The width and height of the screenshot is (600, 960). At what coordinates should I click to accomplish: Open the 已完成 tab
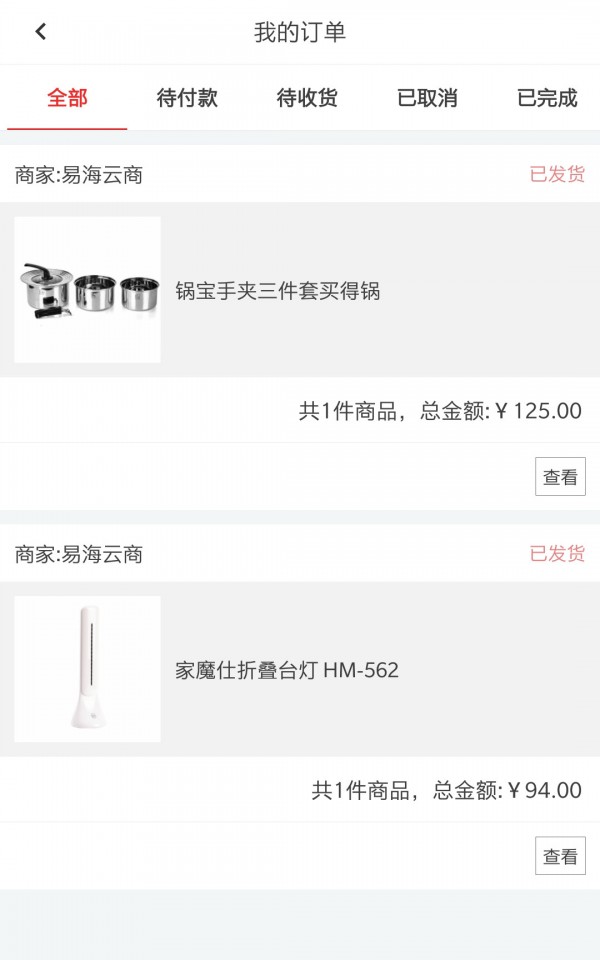tap(547, 98)
